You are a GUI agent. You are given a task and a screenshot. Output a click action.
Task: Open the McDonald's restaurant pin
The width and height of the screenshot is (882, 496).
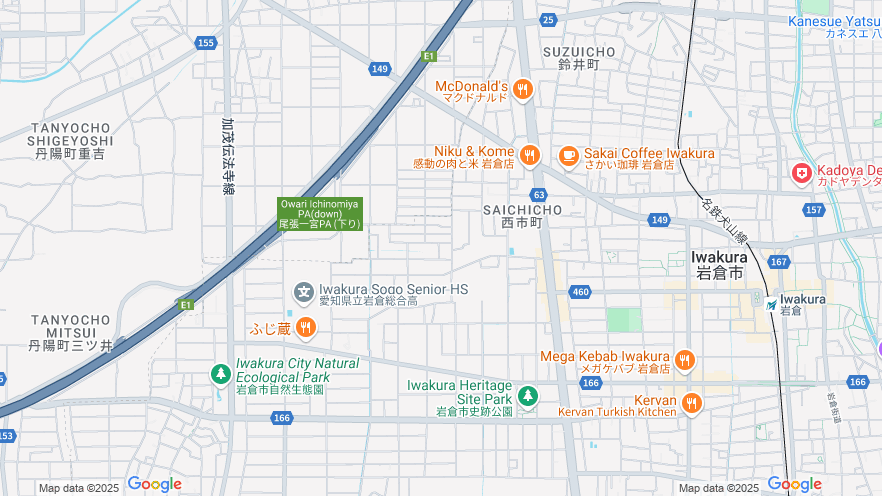pos(522,91)
